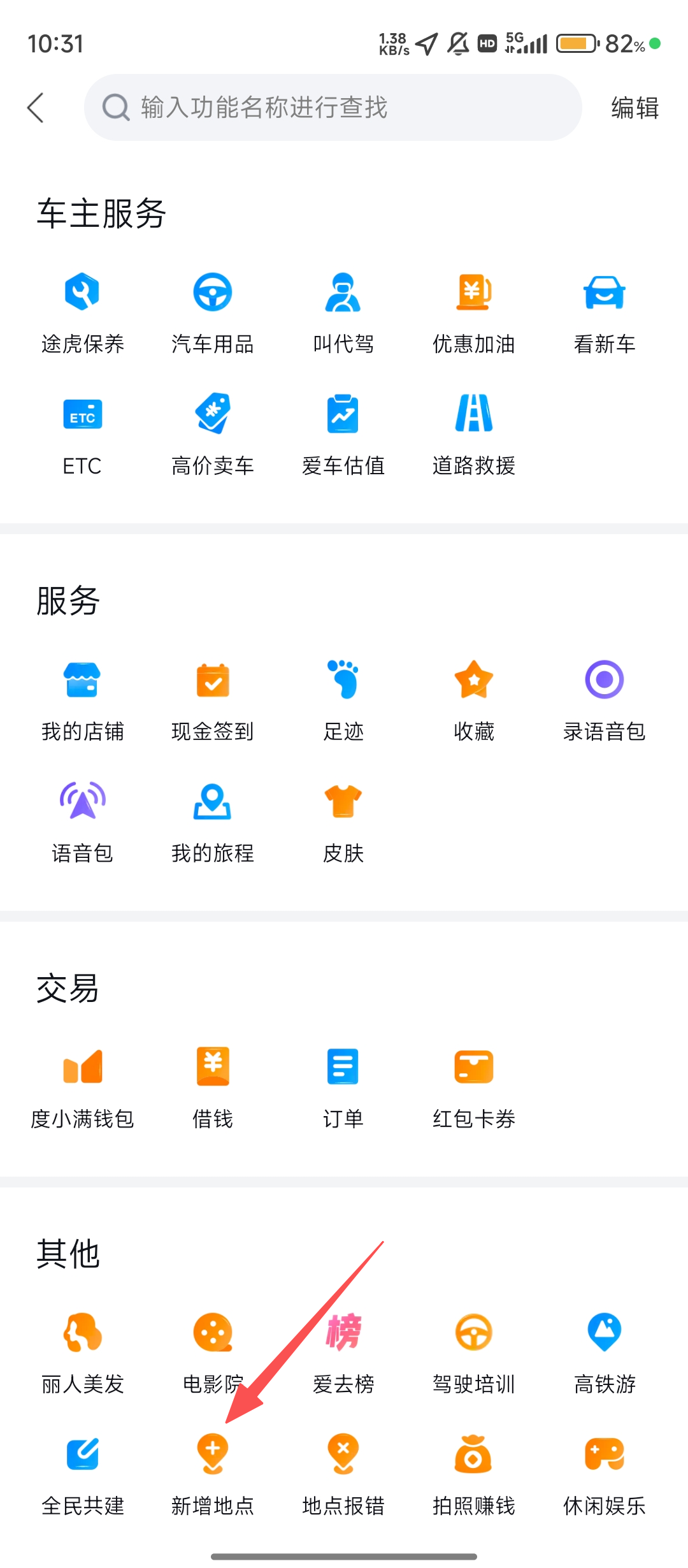
Task: Tap the function name search field
Action: pyautogui.click(x=333, y=108)
